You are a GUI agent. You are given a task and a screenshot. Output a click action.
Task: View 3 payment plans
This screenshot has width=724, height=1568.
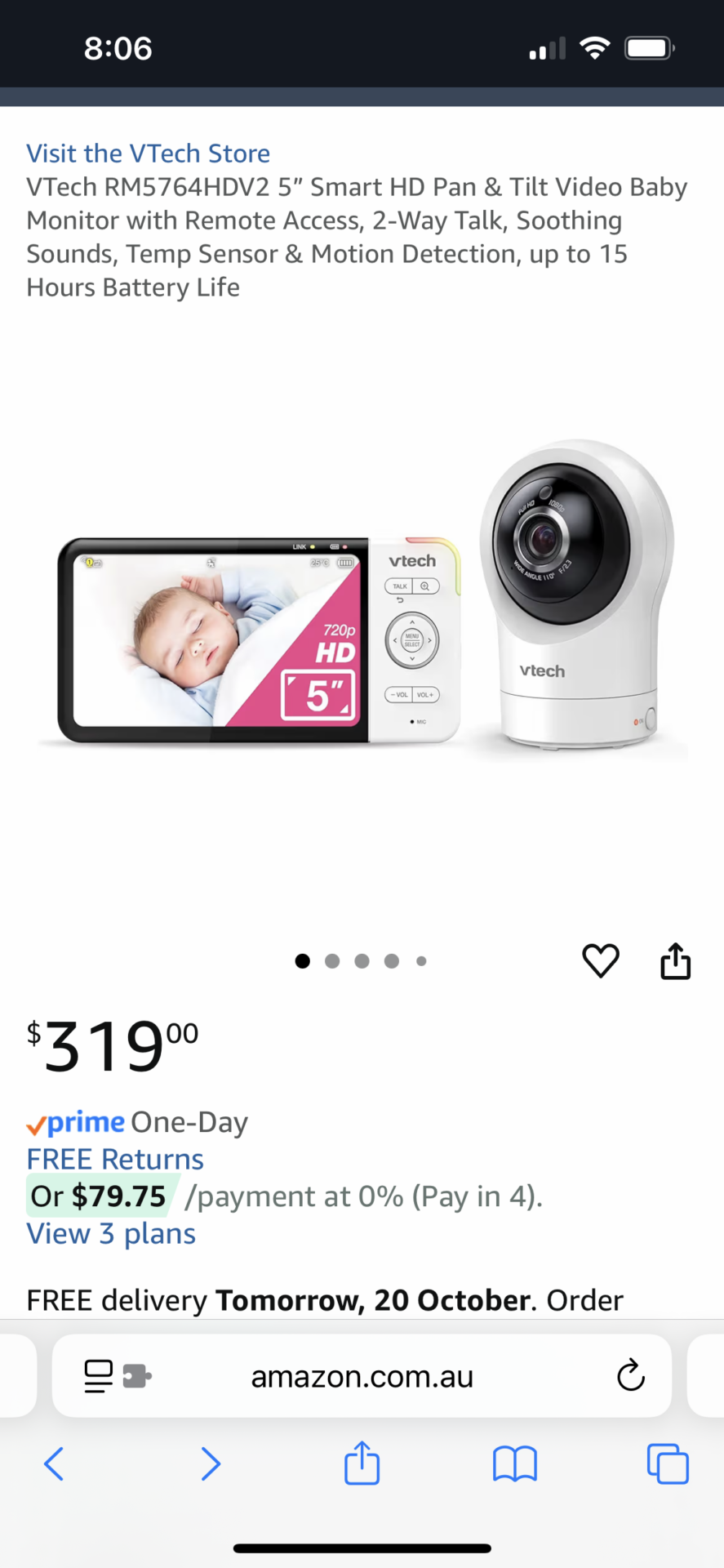pyautogui.click(x=111, y=1233)
